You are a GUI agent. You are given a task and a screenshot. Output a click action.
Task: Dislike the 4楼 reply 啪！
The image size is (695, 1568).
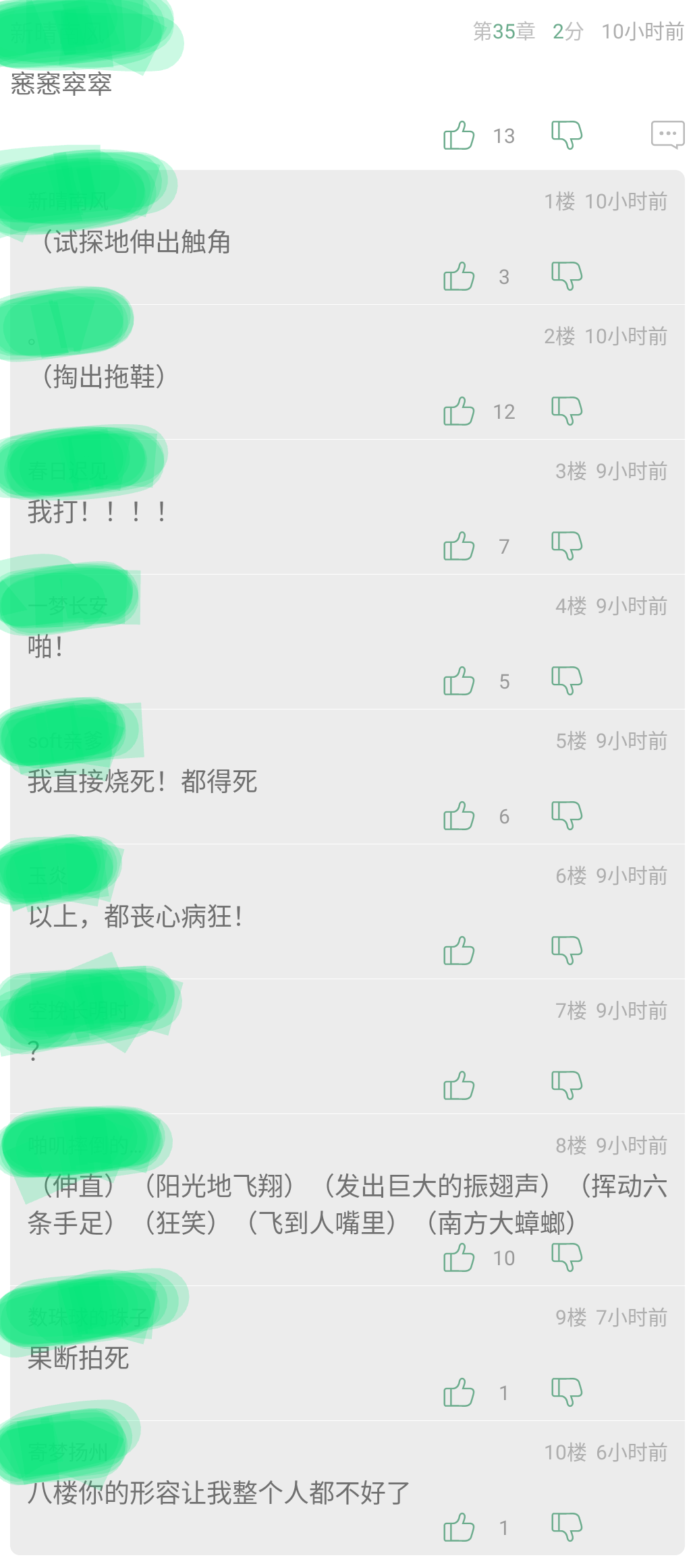point(566,680)
